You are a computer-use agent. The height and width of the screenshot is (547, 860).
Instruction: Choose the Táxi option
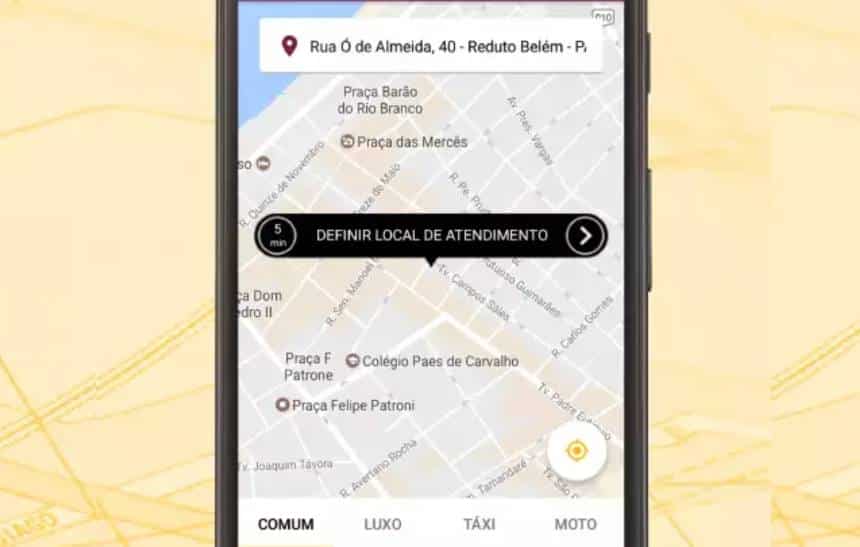(479, 524)
